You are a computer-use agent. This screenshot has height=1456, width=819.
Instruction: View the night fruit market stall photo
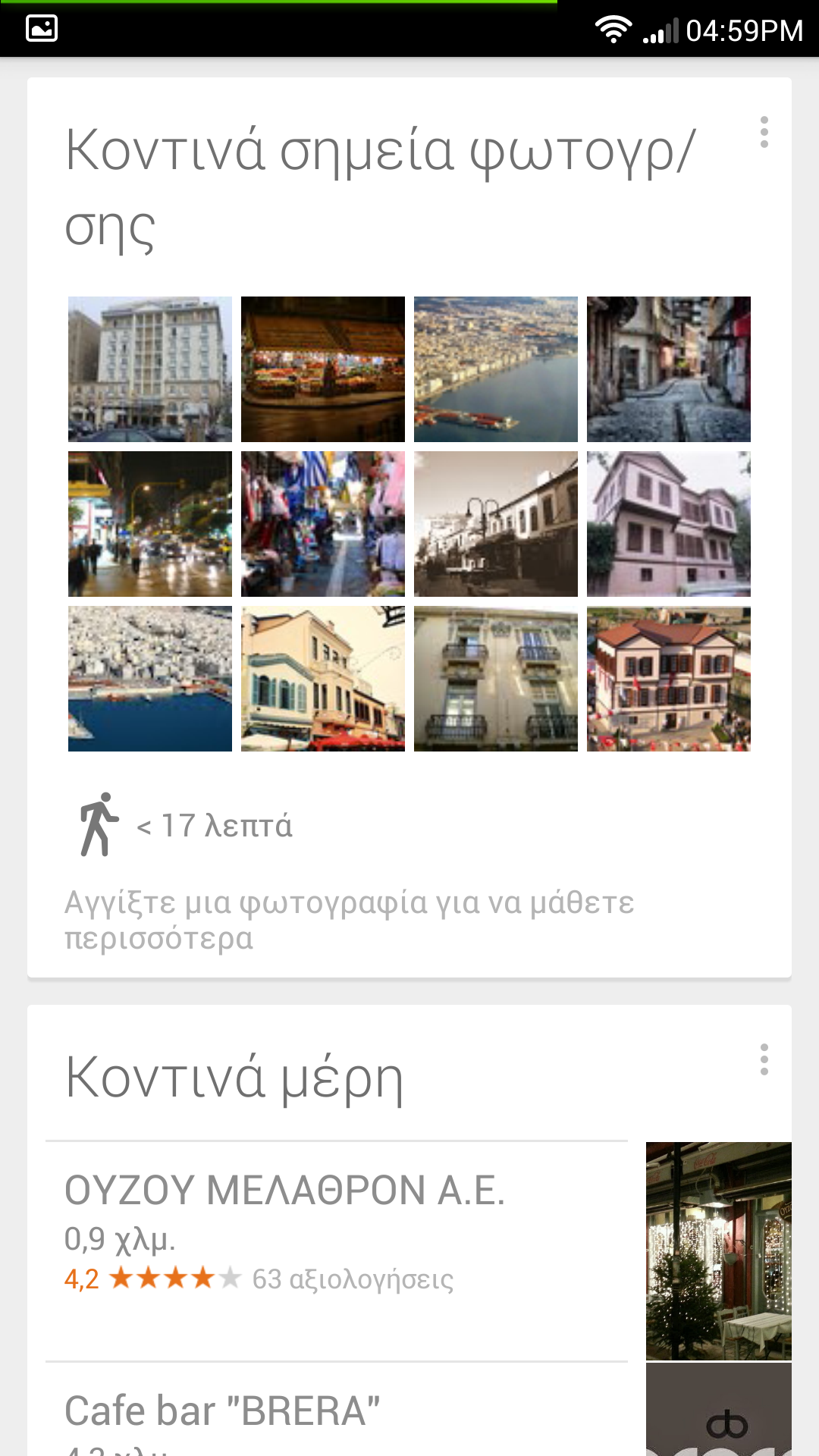[323, 369]
